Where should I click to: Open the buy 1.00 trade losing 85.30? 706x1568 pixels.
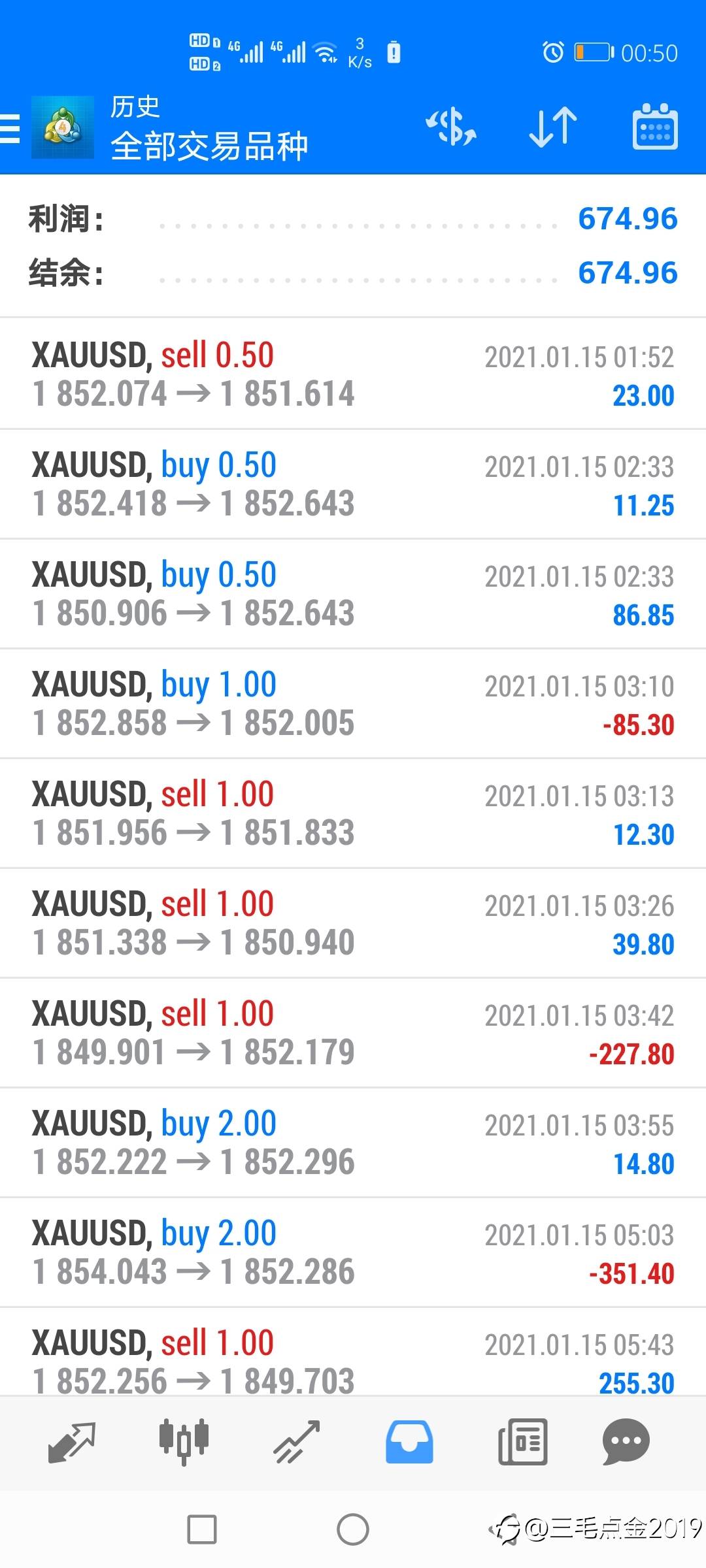click(353, 704)
